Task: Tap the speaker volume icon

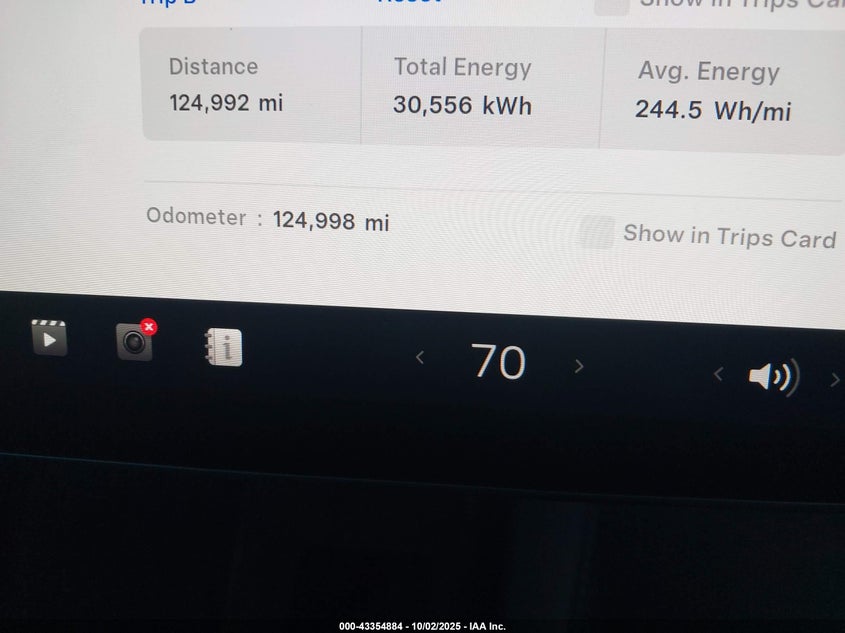Action: coord(772,377)
